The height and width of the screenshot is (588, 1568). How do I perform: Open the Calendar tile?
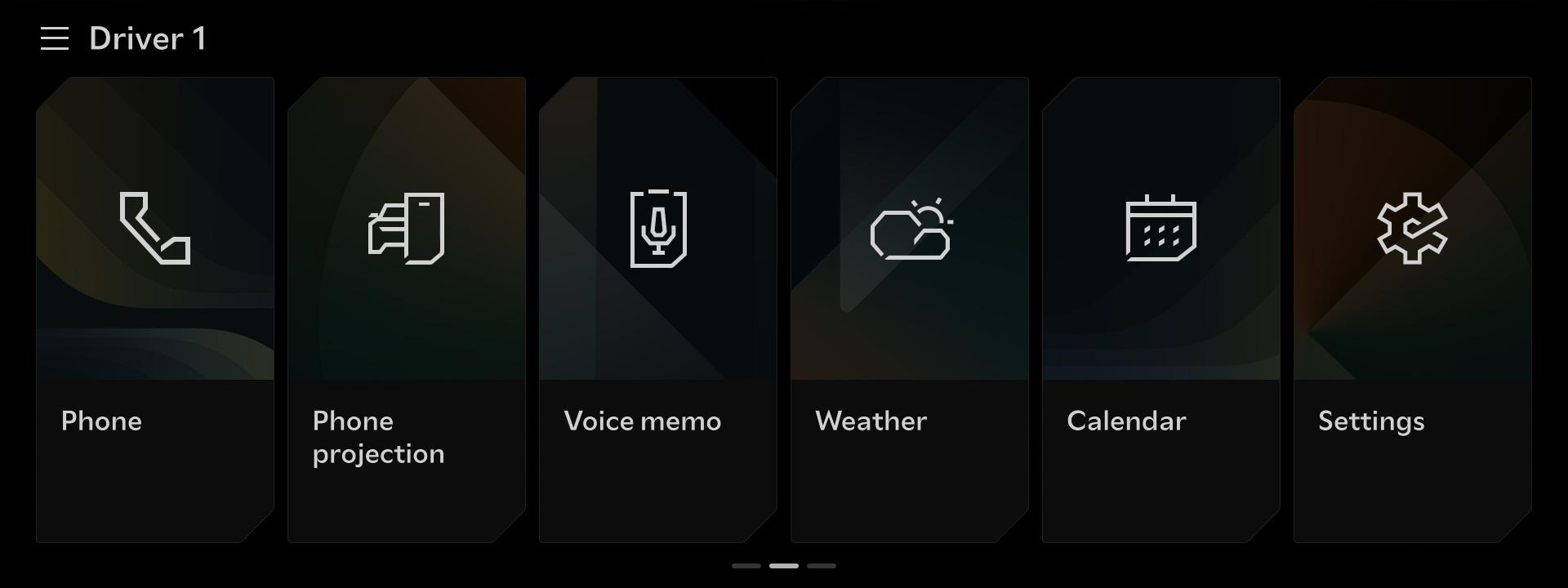point(1161,310)
